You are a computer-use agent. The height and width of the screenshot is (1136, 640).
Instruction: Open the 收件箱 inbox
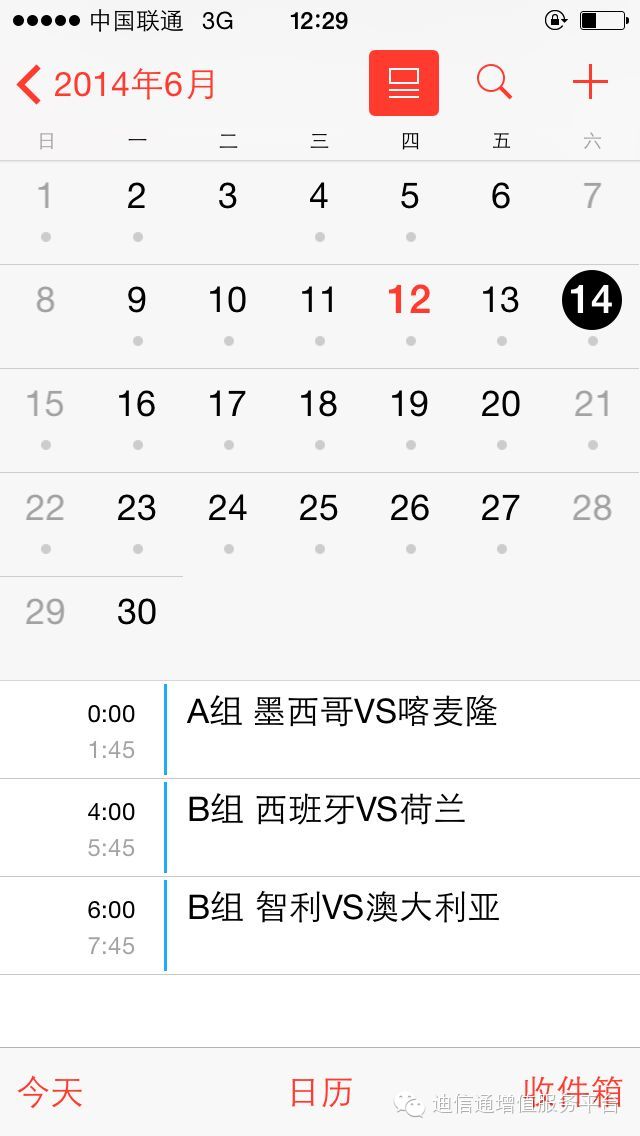point(573,1090)
